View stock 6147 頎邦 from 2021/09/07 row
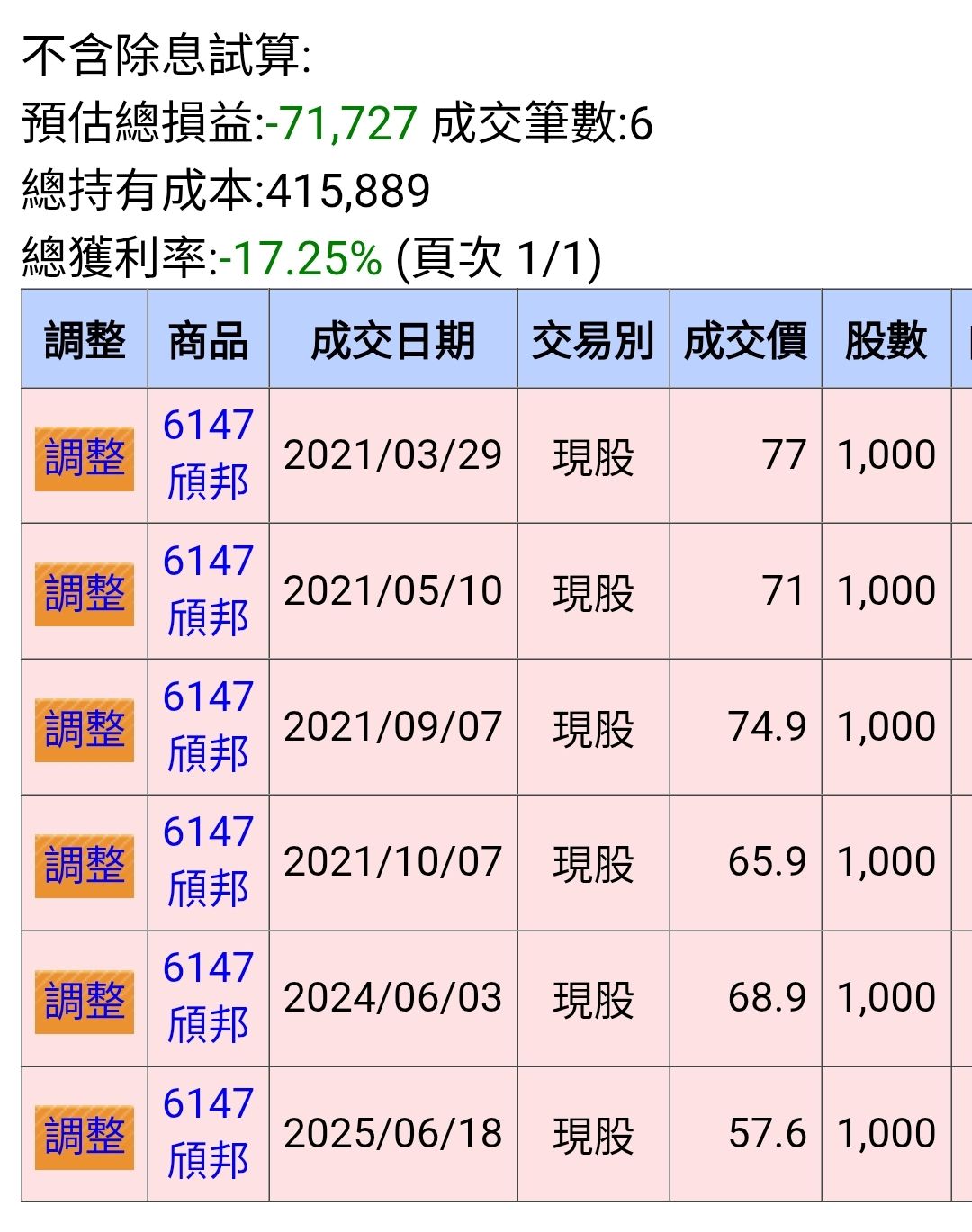 pyautogui.click(x=208, y=726)
